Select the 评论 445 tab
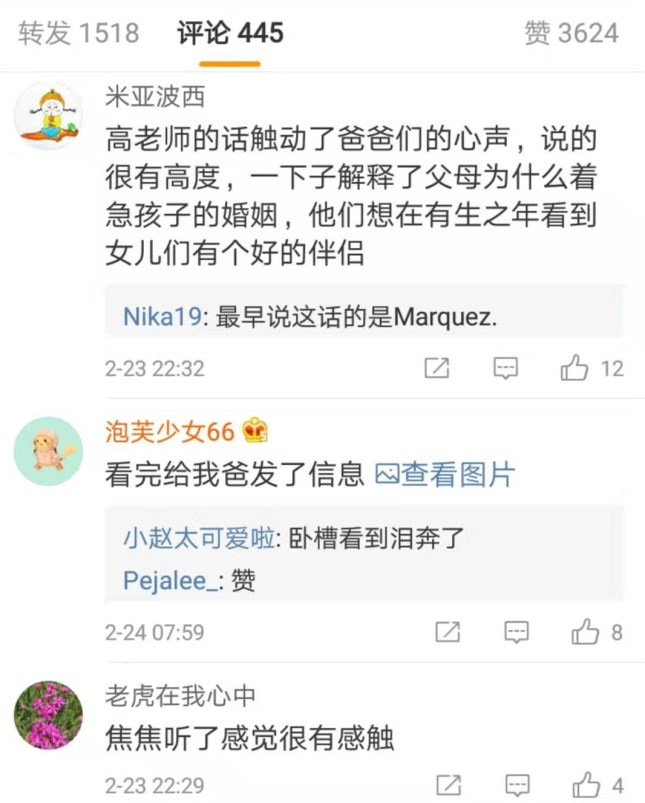 click(230, 33)
